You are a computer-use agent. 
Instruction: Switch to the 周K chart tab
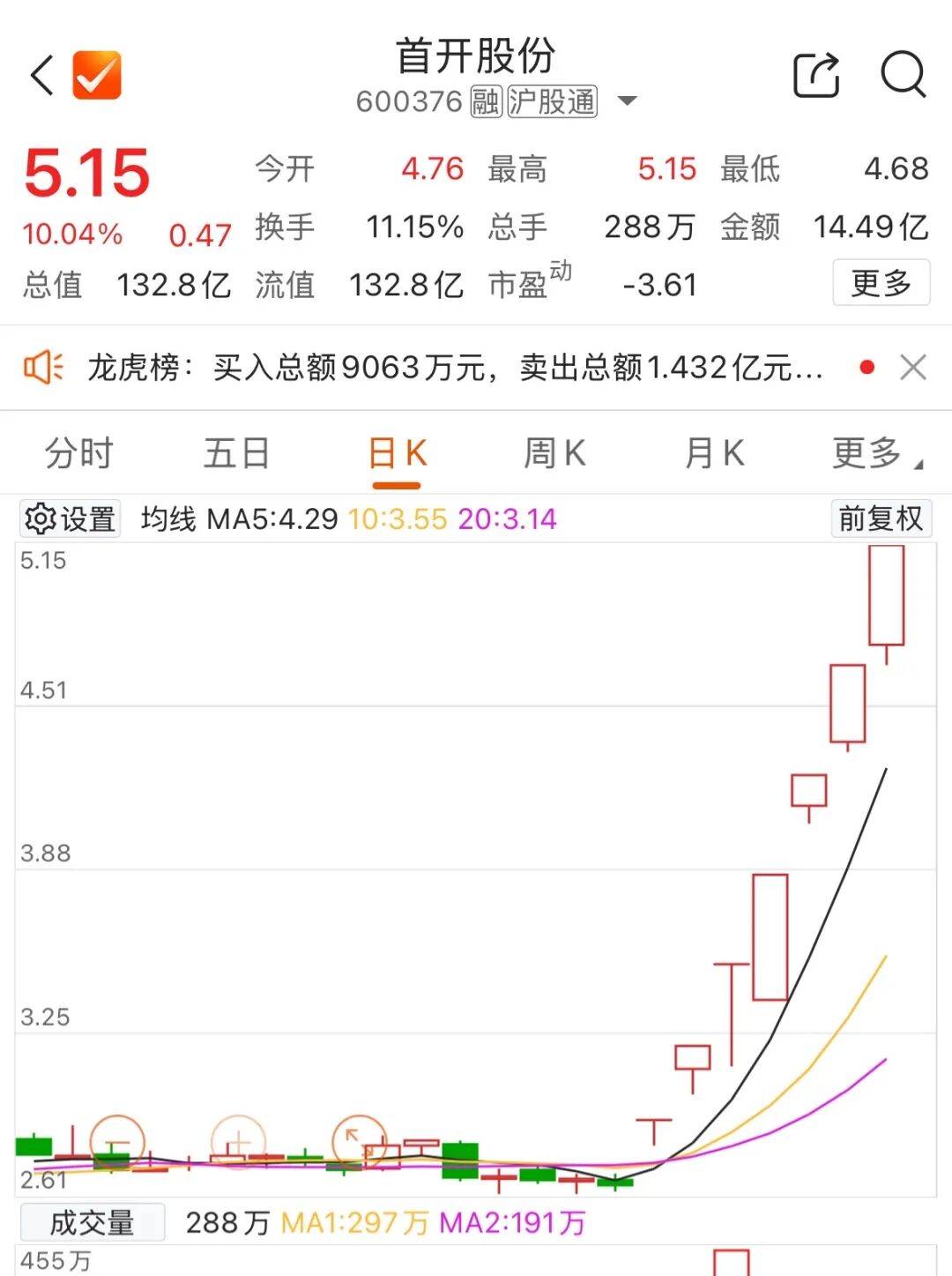[554, 453]
